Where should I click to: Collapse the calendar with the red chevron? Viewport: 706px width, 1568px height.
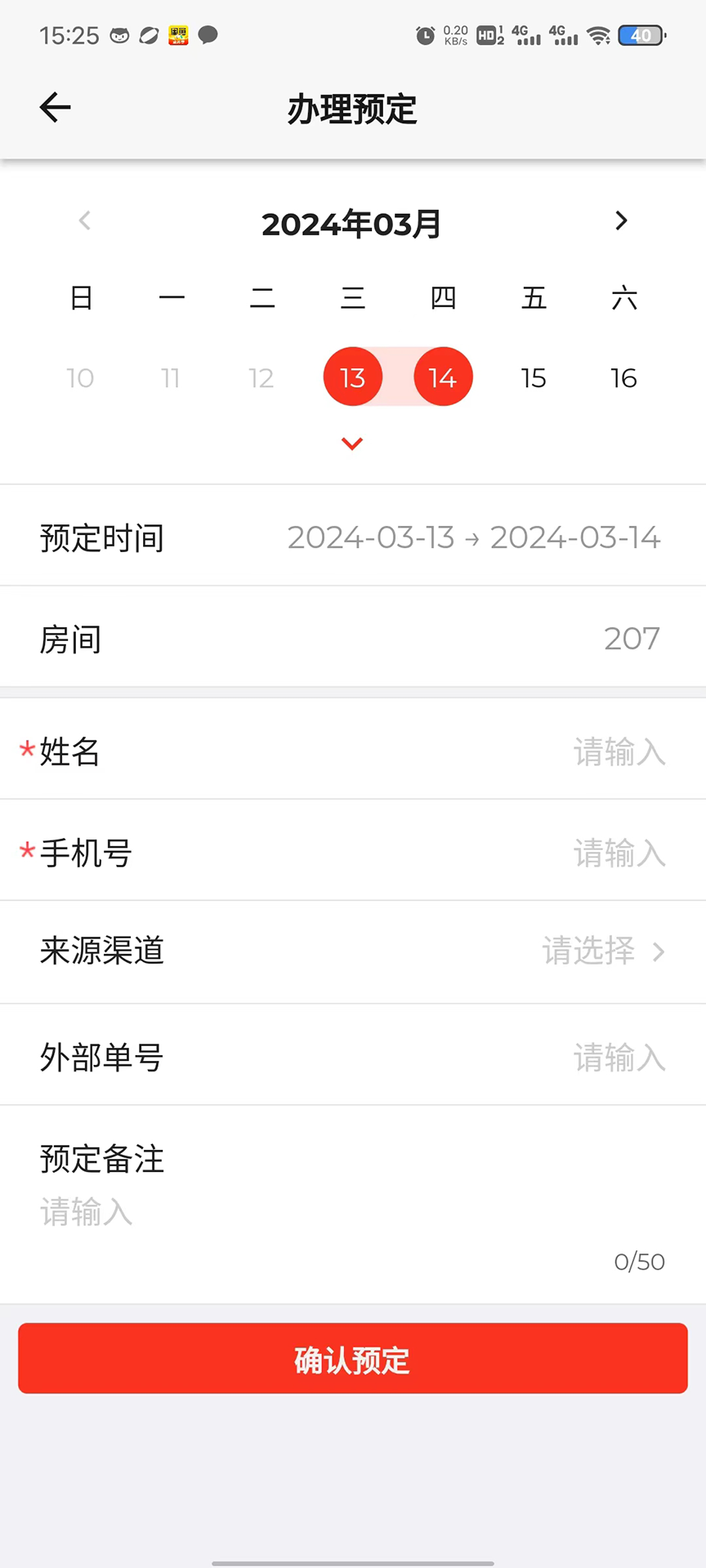tap(351, 443)
